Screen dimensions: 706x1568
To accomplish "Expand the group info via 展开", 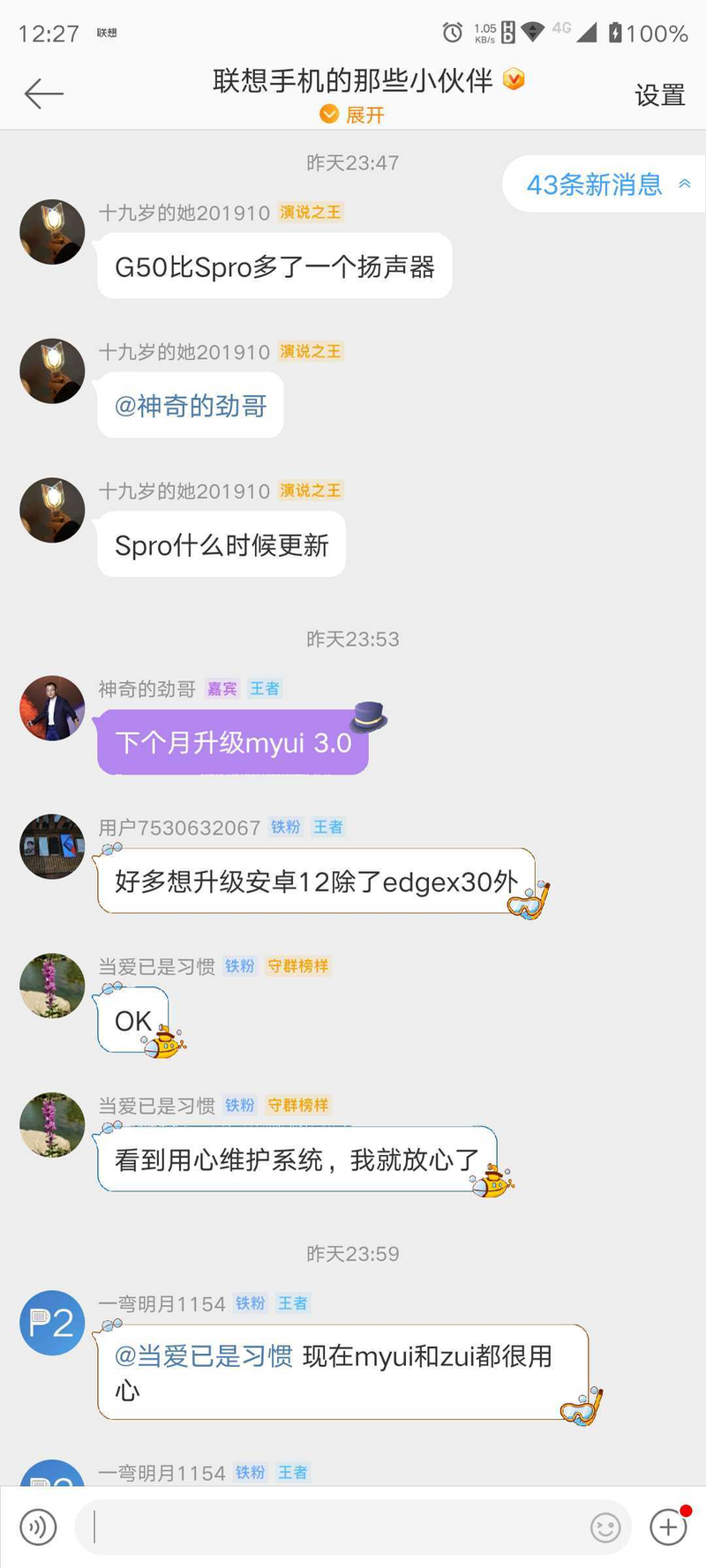I will [353, 115].
